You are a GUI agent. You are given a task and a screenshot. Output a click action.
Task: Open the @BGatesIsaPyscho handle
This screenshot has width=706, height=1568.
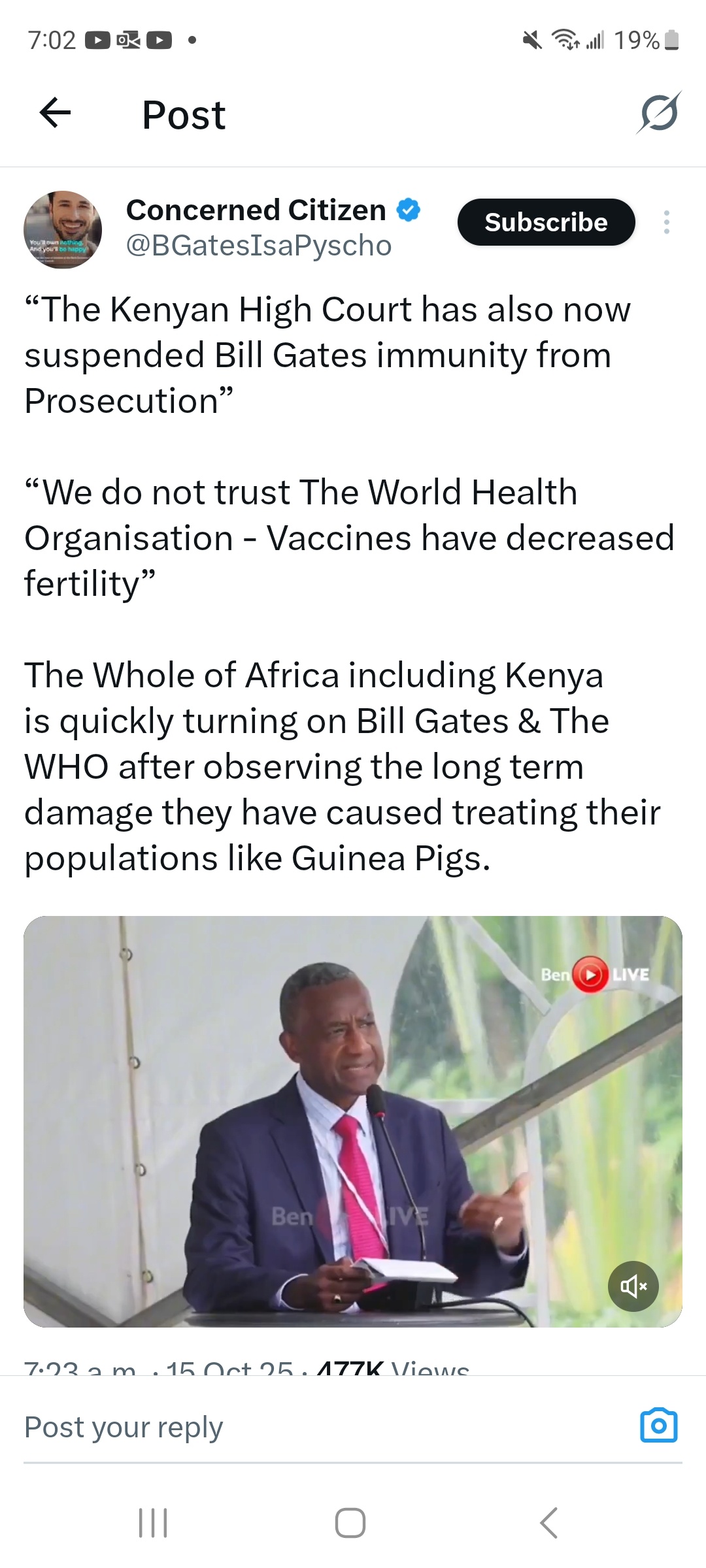coord(258,246)
